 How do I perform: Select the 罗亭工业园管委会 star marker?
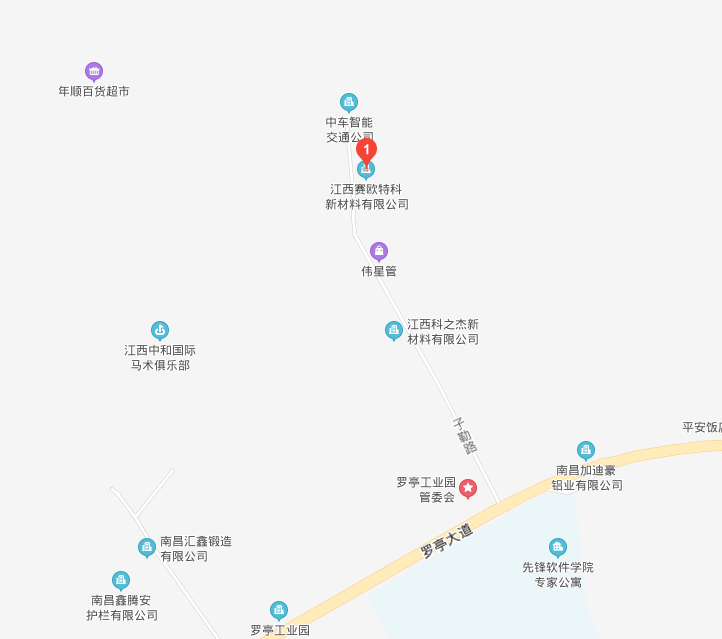pyautogui.click(x=468, y=488)
